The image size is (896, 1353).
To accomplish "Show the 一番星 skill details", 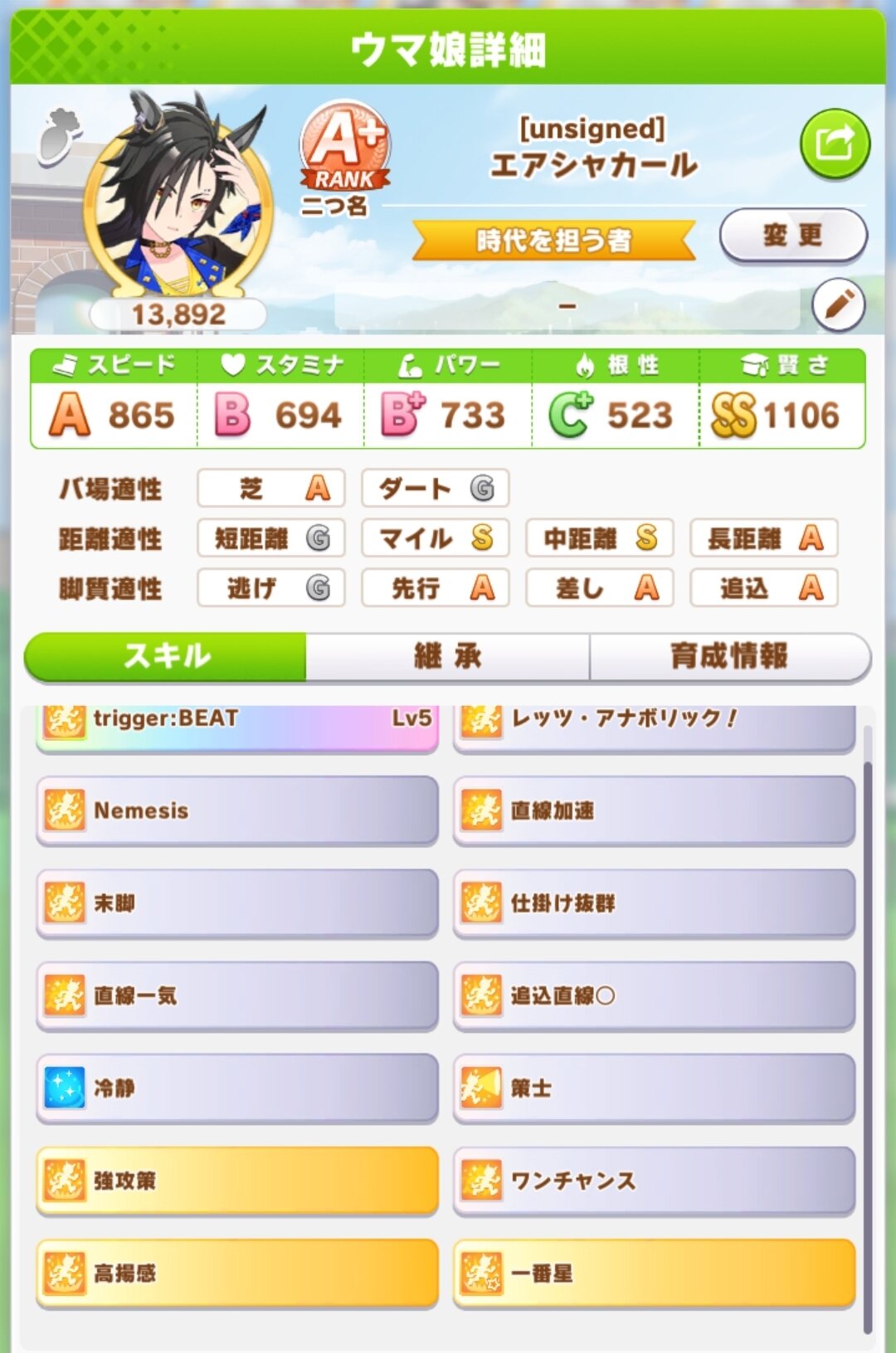I will (654, 1273).
